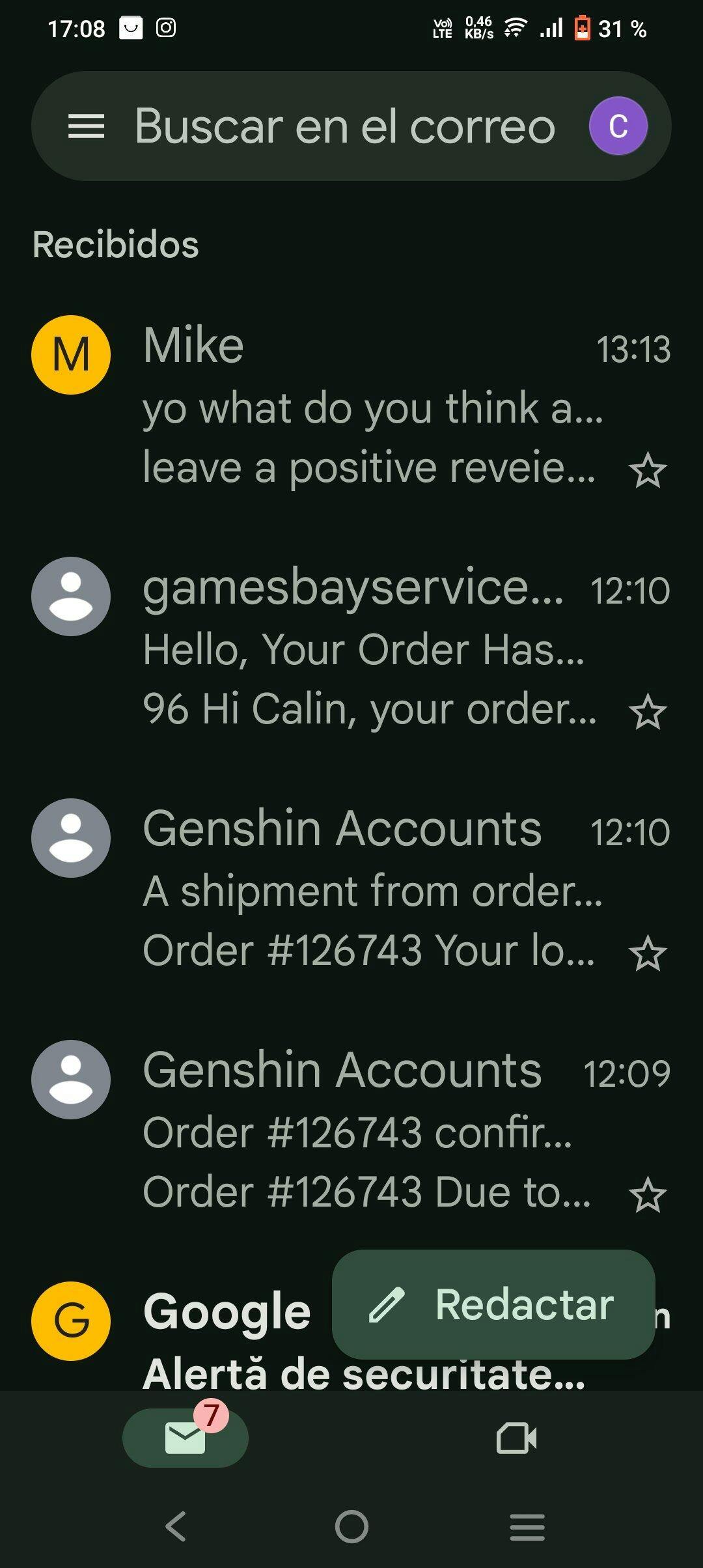The image size is (703, 1568).
Task: Star the email from Mike
Action: pos(648,471)
